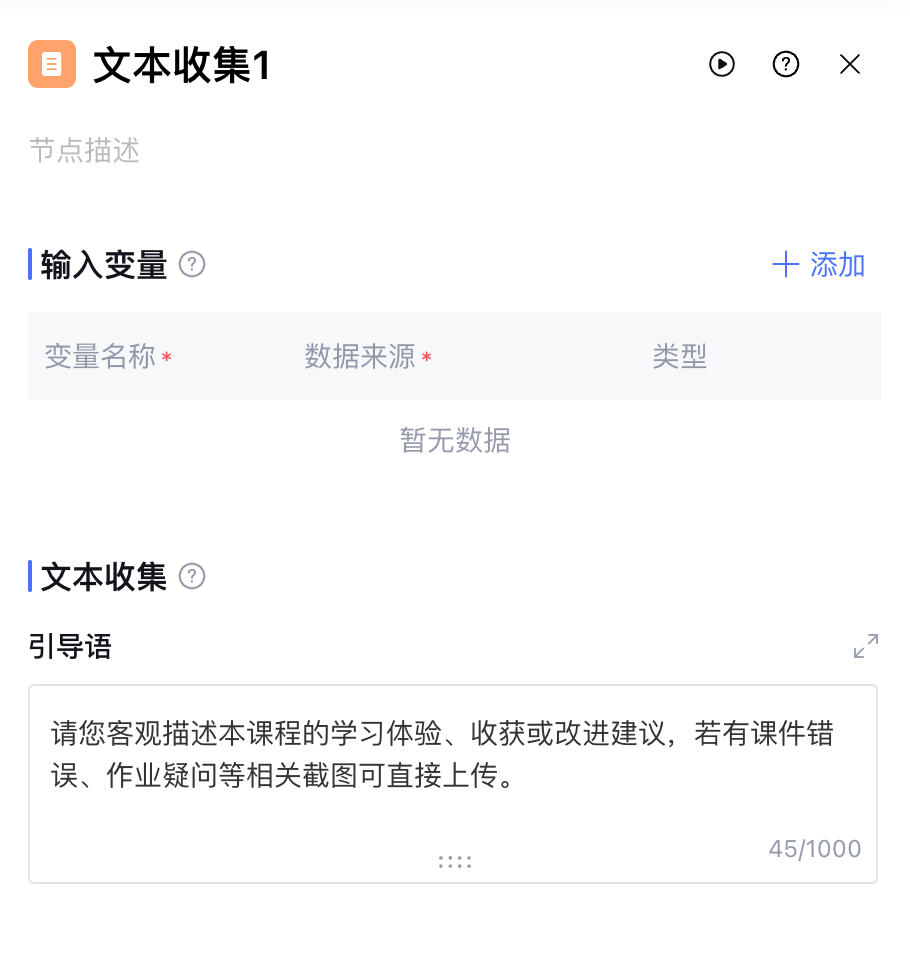Show the help tip beside 文本收集
This screenshot has width=910, height=956.
click(192, 577)
